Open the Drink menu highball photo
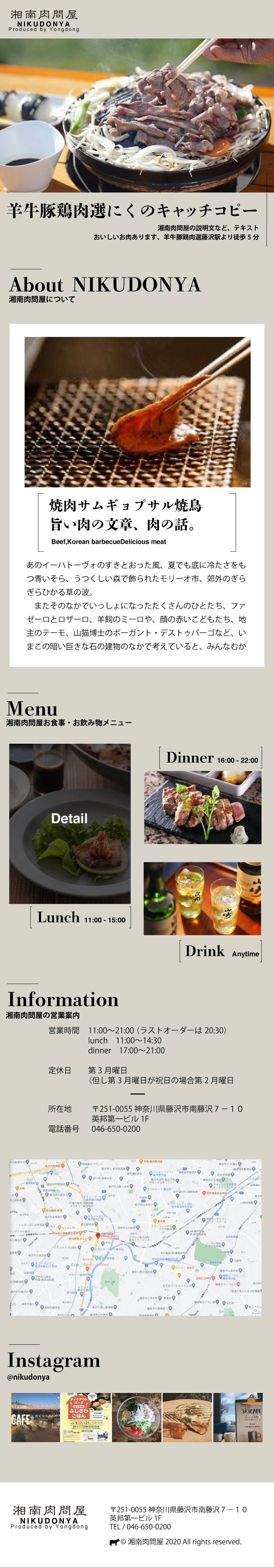This screenshot has height=1568, width=274. 202,898
